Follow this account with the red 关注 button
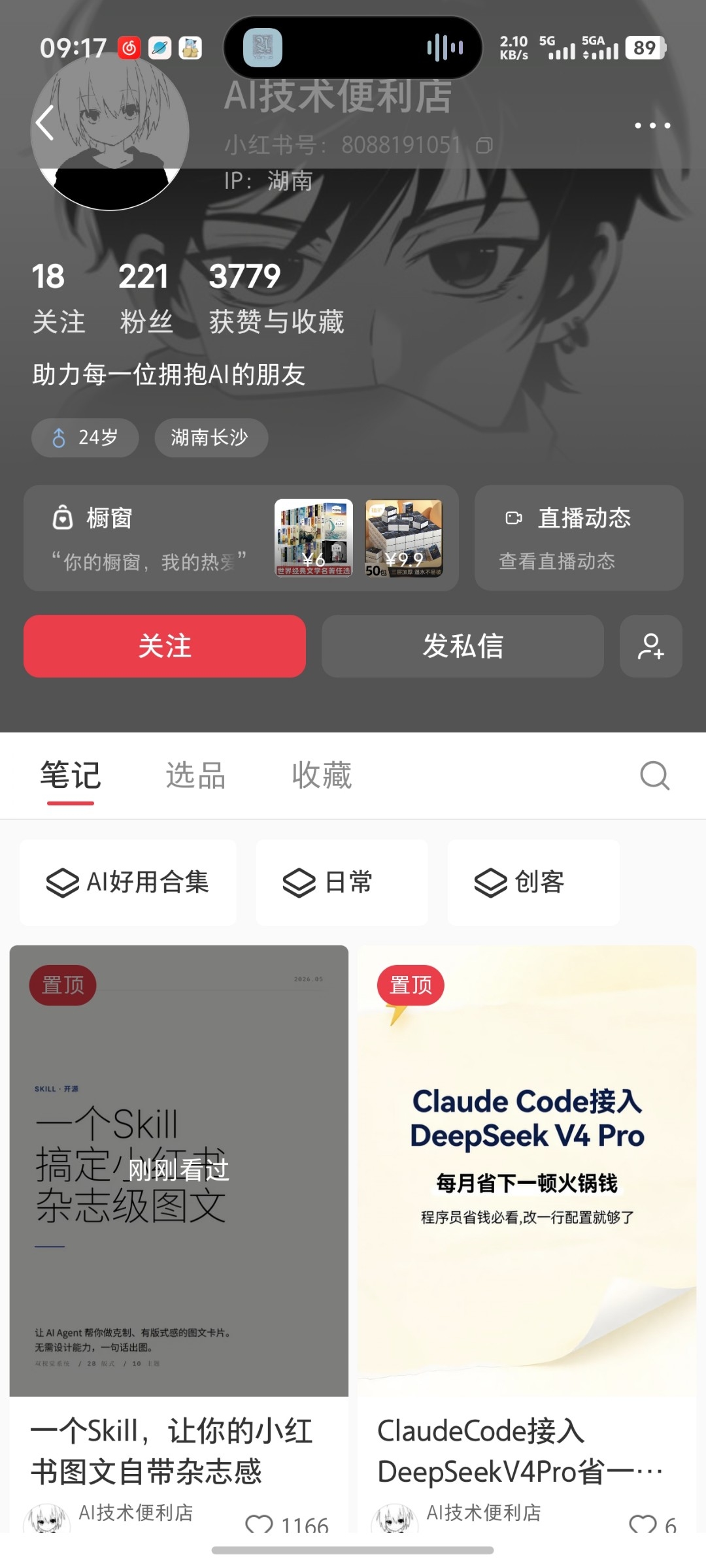 [x=165, y=646]
